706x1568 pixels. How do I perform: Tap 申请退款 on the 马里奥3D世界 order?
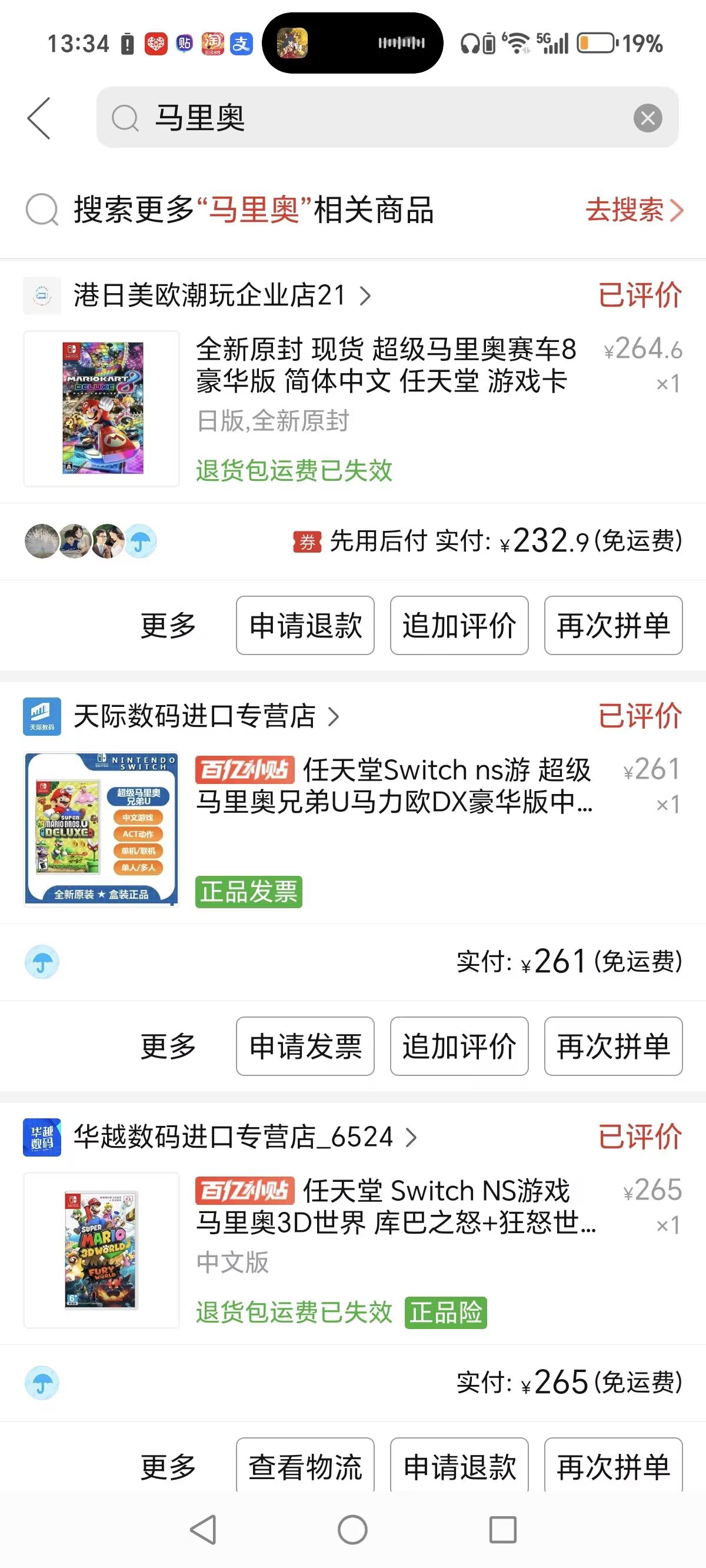point(459,1466)
